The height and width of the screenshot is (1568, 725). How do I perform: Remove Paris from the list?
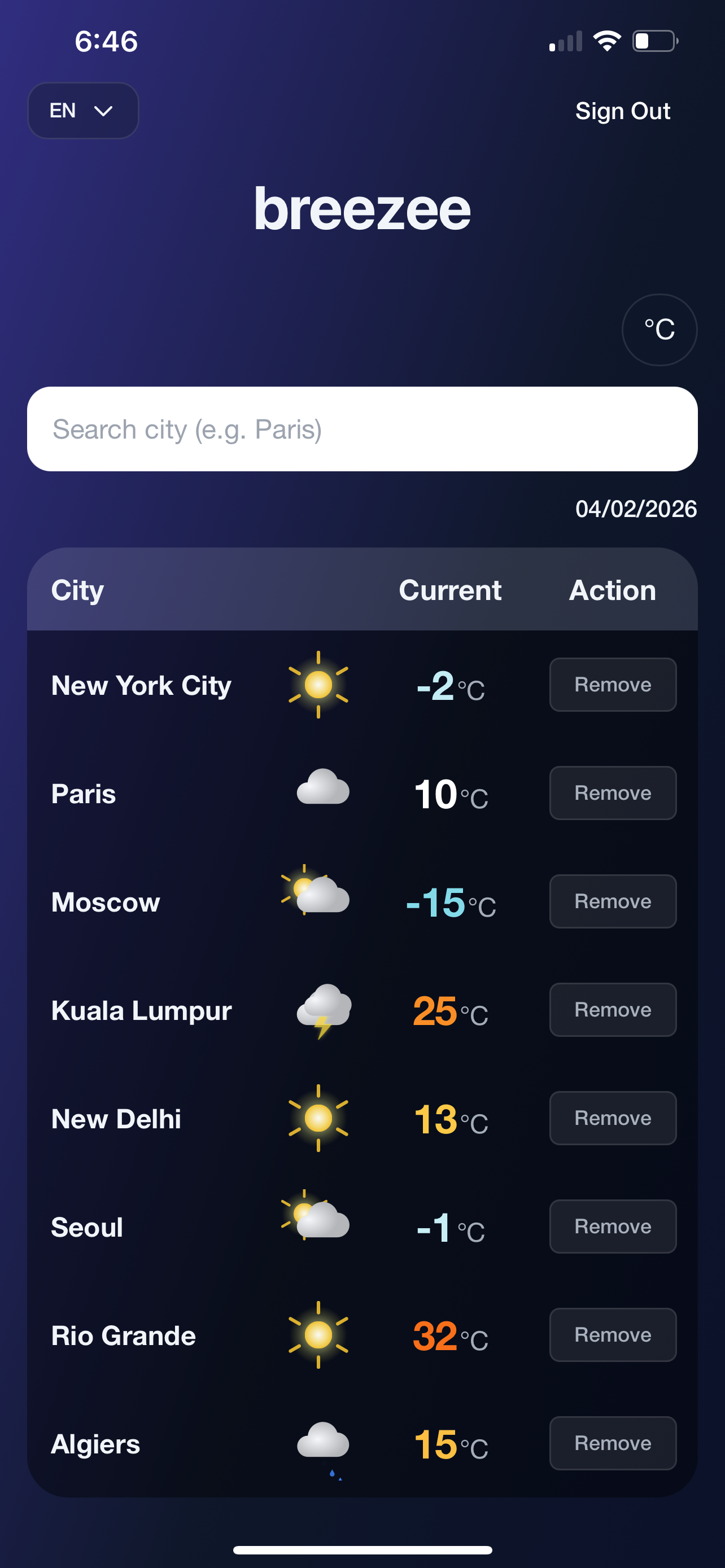613,793
